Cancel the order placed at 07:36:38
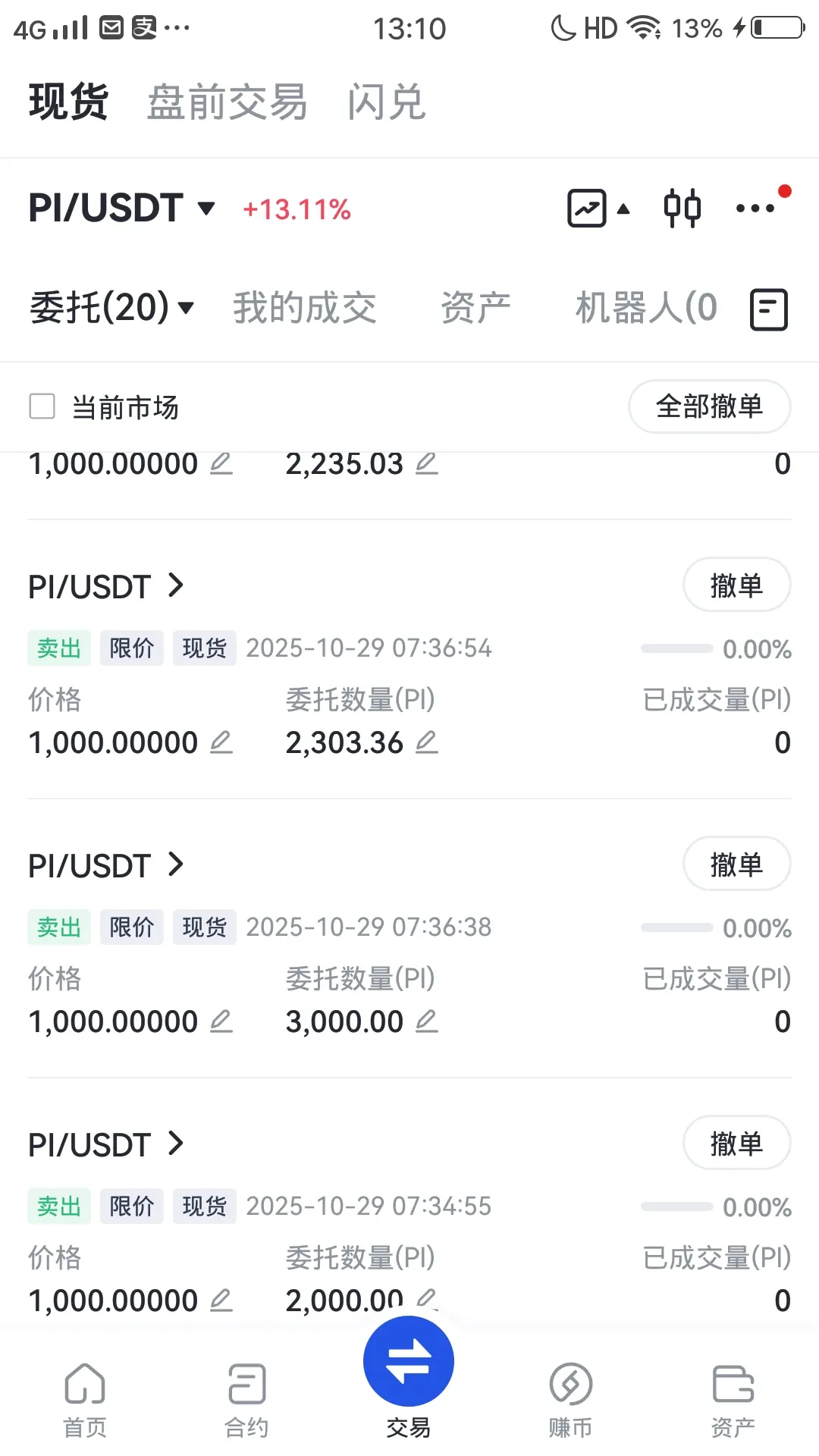 (736, 864)
